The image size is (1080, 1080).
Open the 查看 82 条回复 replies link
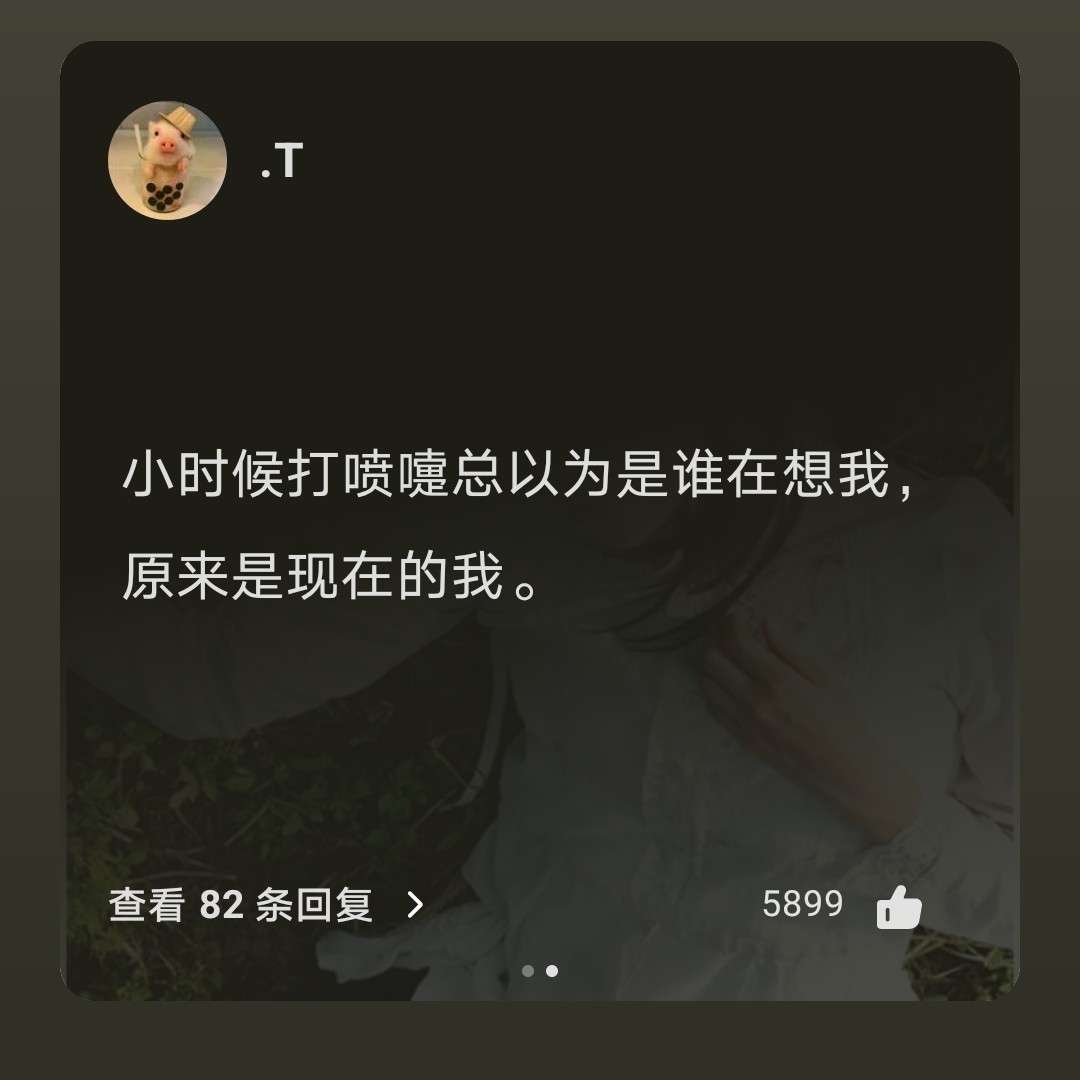coord(266,906)
